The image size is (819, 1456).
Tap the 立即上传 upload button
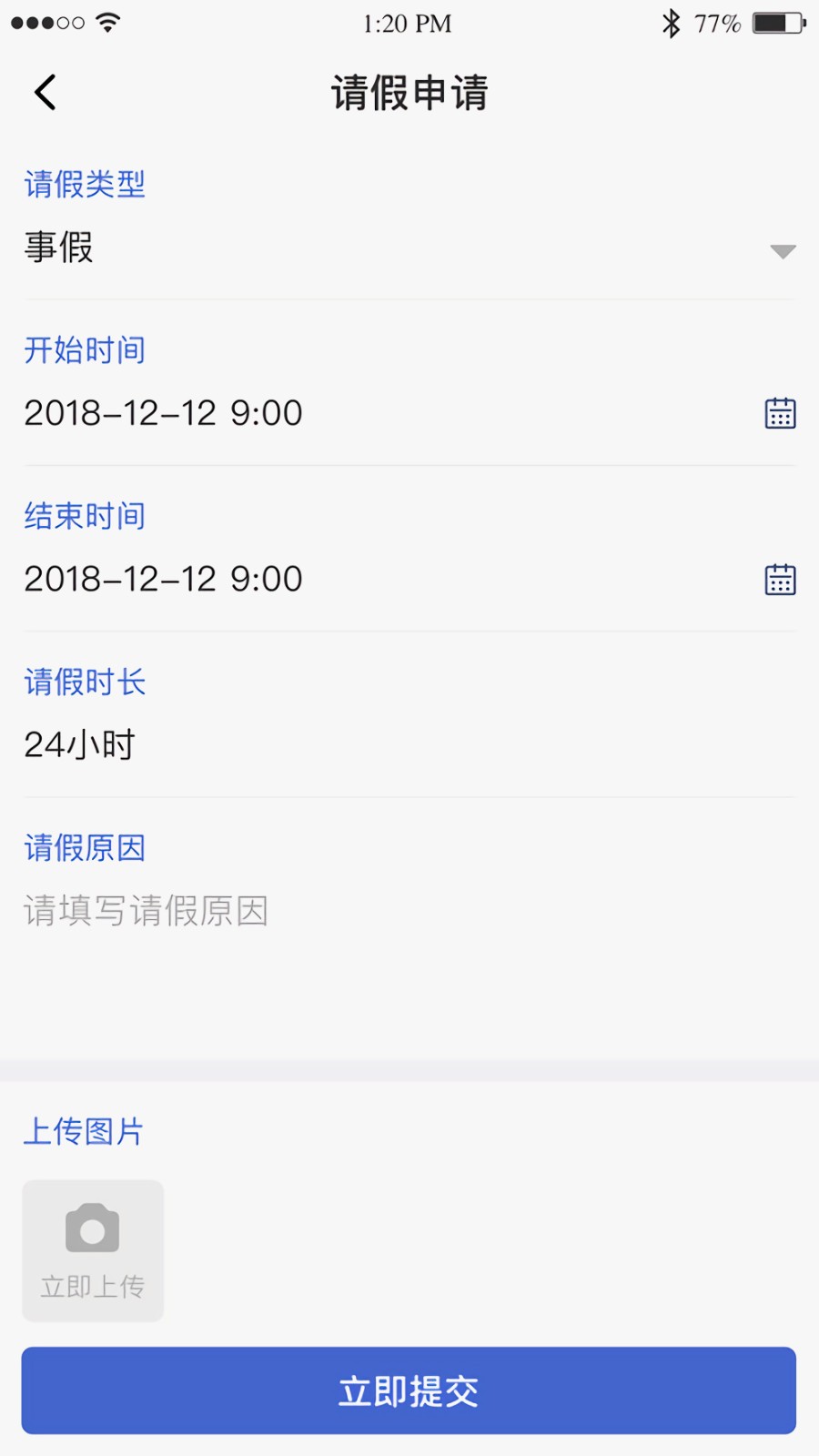coord(92,1286)
